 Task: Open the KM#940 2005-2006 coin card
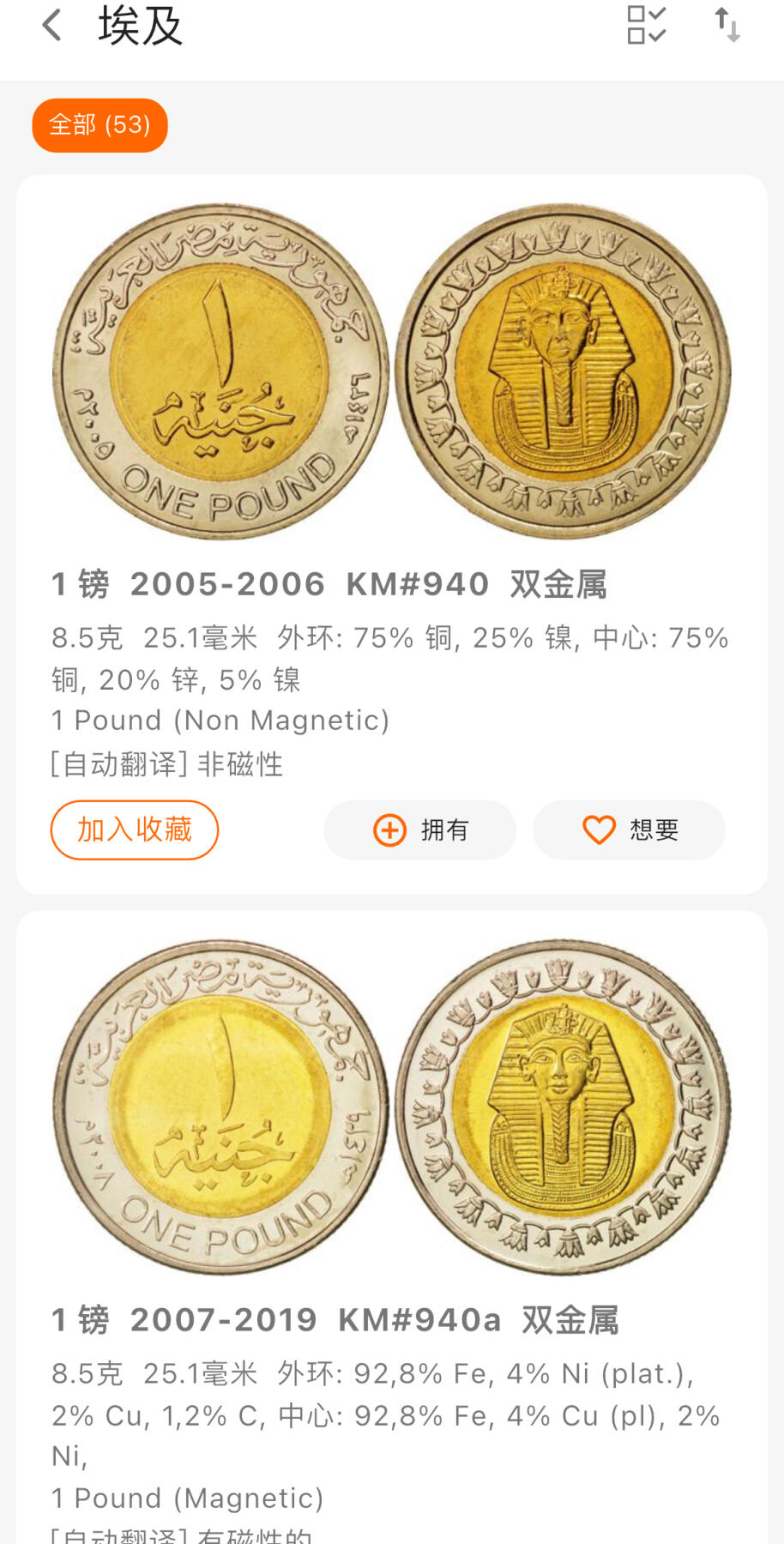click(329, 584)
